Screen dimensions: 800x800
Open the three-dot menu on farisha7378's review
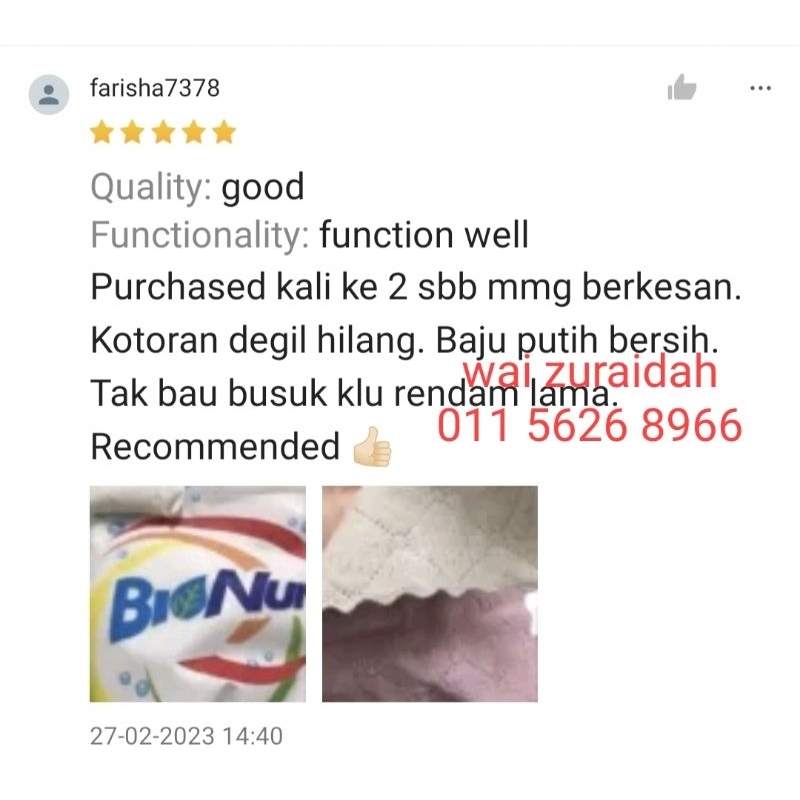[760, 88]
